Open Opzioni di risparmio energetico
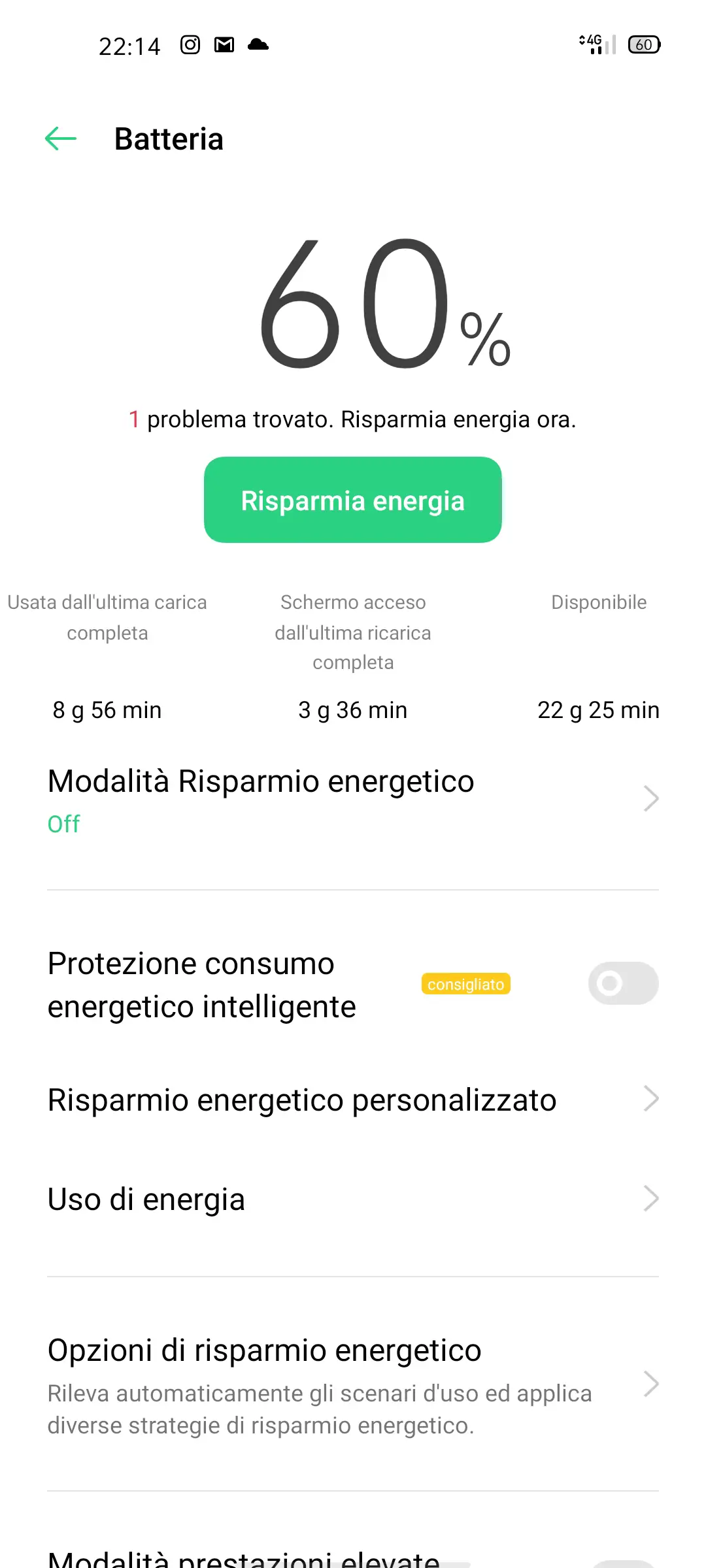 coord(353,1384)
